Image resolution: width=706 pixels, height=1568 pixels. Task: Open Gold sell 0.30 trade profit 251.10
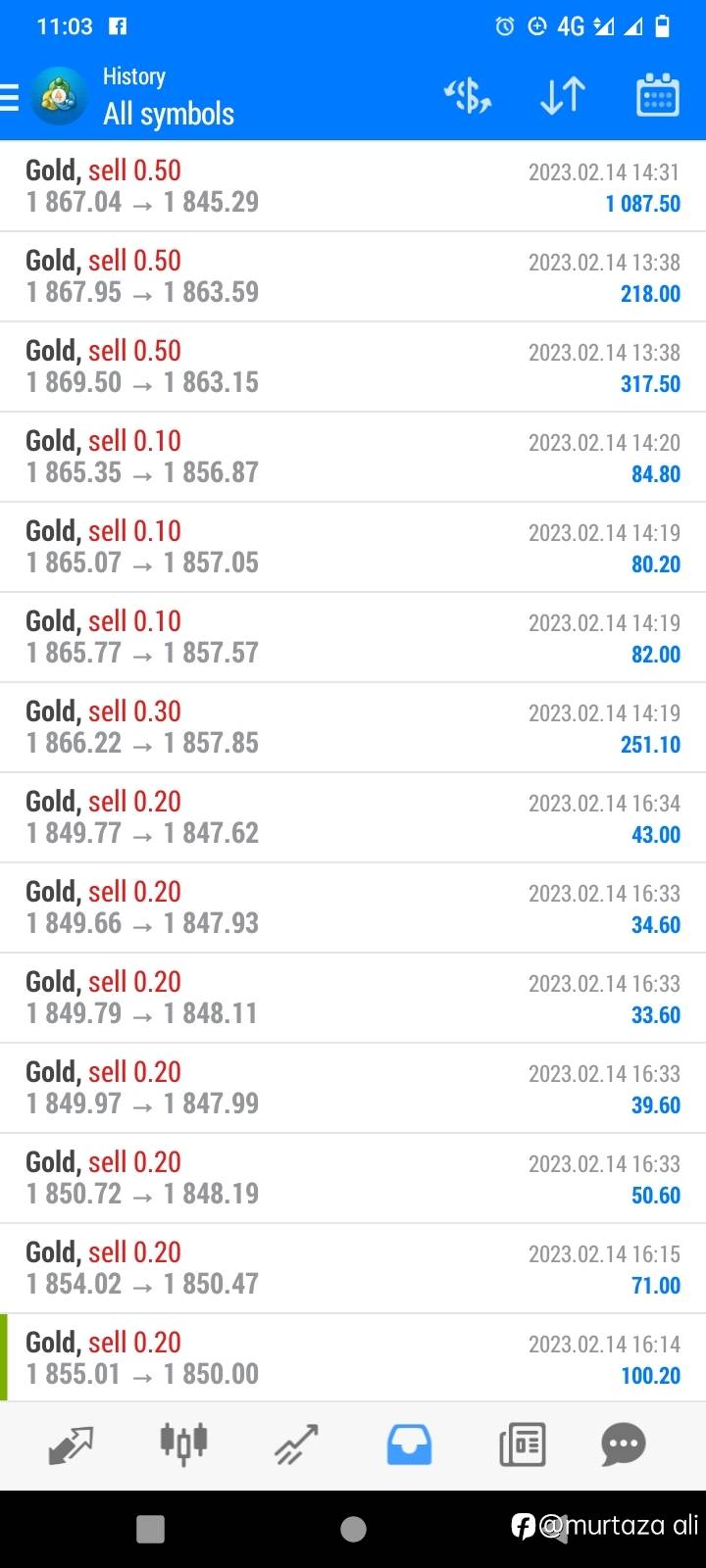point(353,727)
